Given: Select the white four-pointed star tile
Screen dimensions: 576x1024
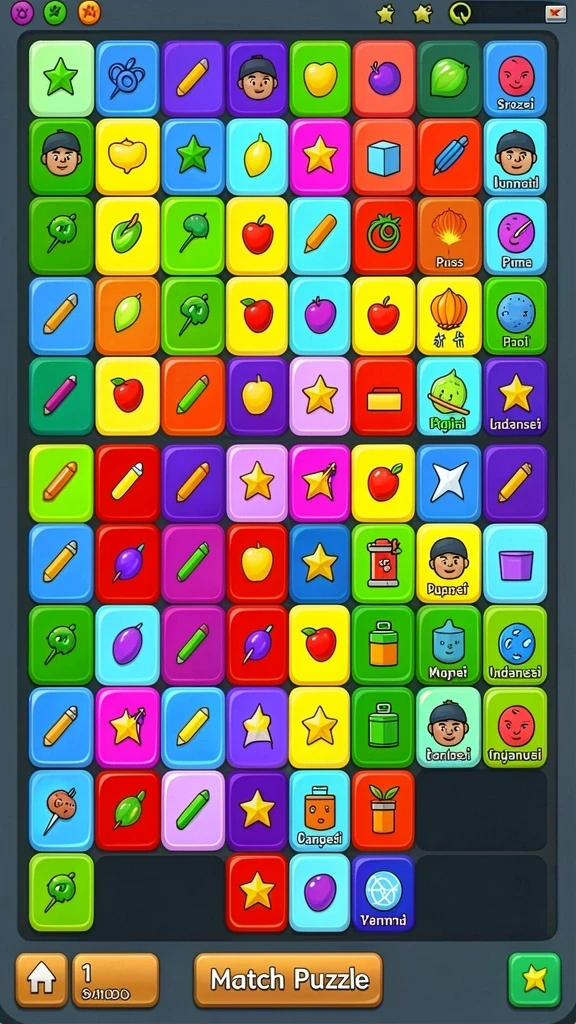Looking at the screenshot, I should (449, 483).
